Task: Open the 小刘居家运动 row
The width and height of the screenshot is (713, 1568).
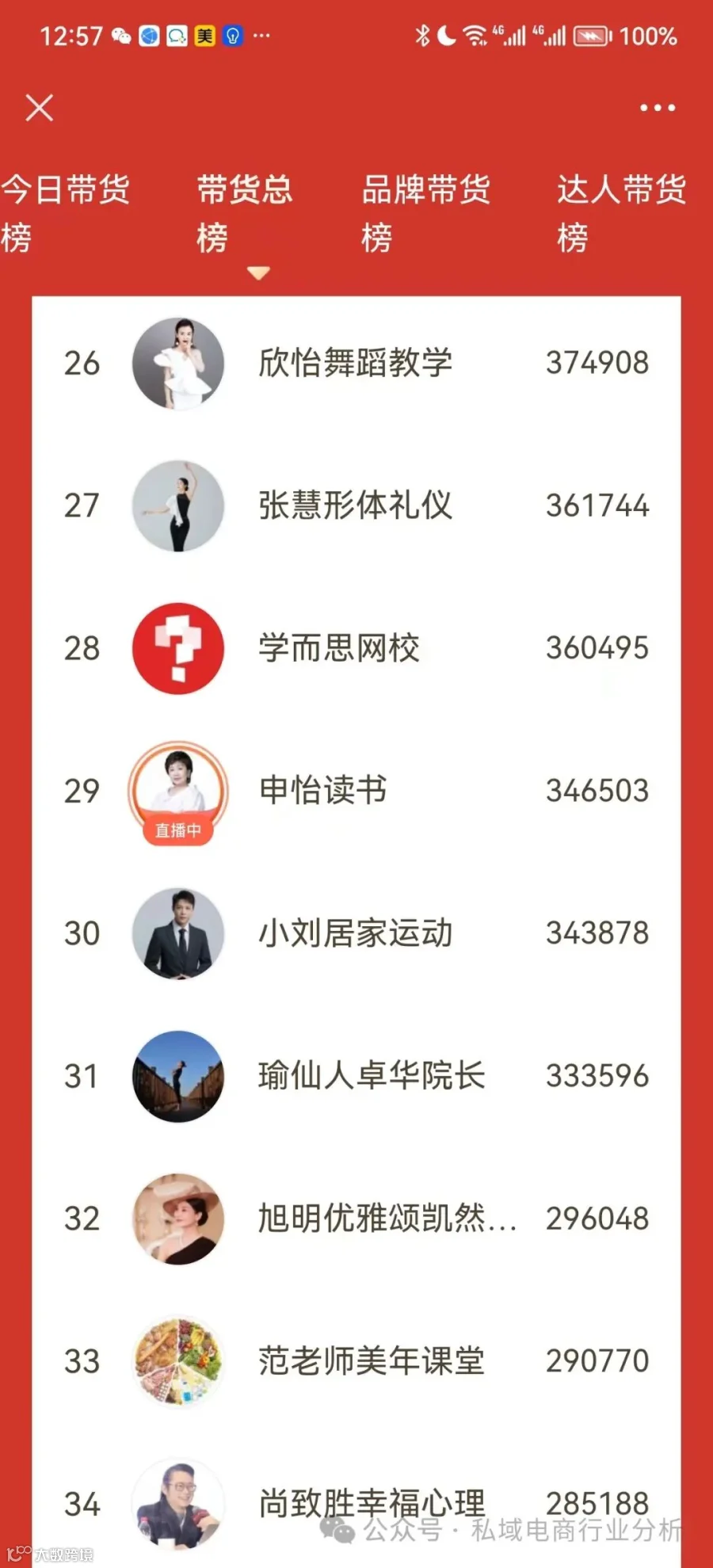Action: click(356, 933)
